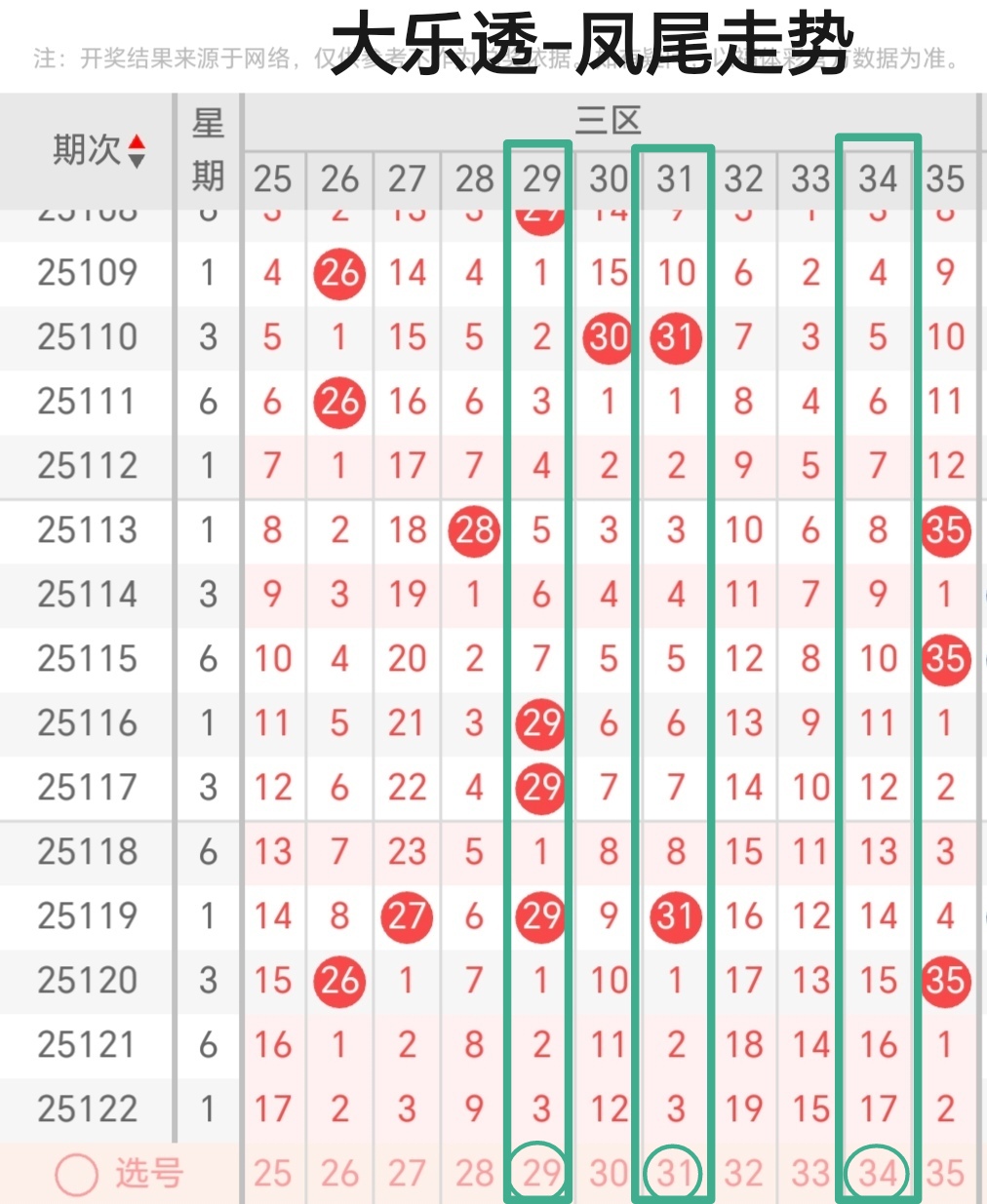Click the circled 29 in row 25116

click(x=539, y=723)
